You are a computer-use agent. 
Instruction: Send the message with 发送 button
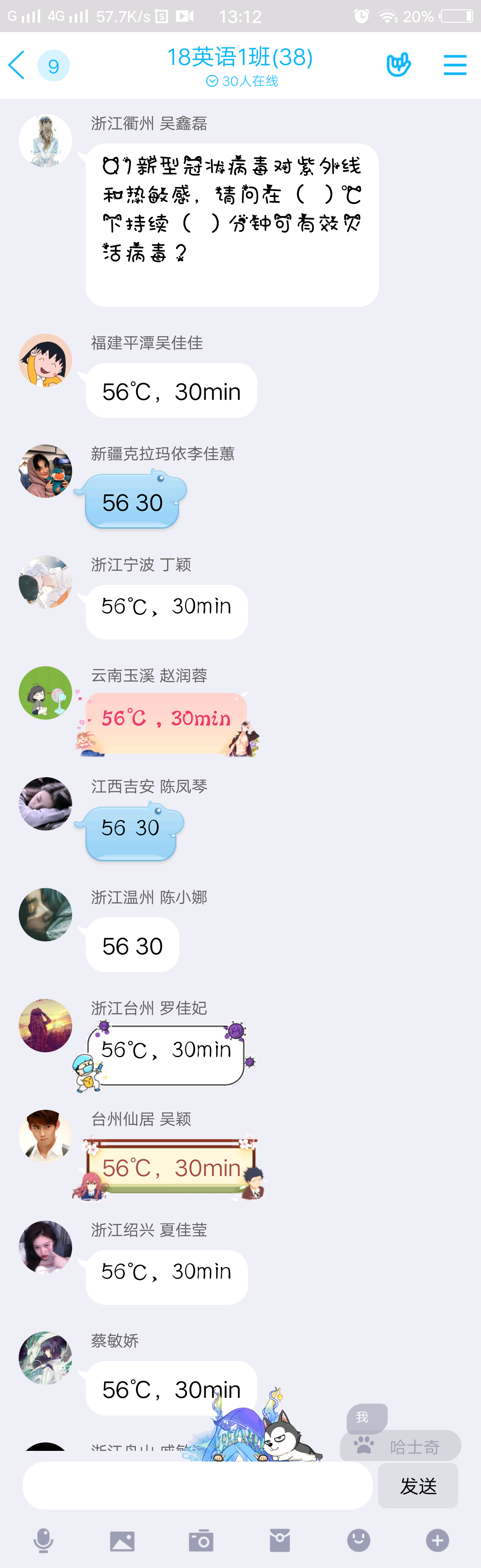(418, 1486)
